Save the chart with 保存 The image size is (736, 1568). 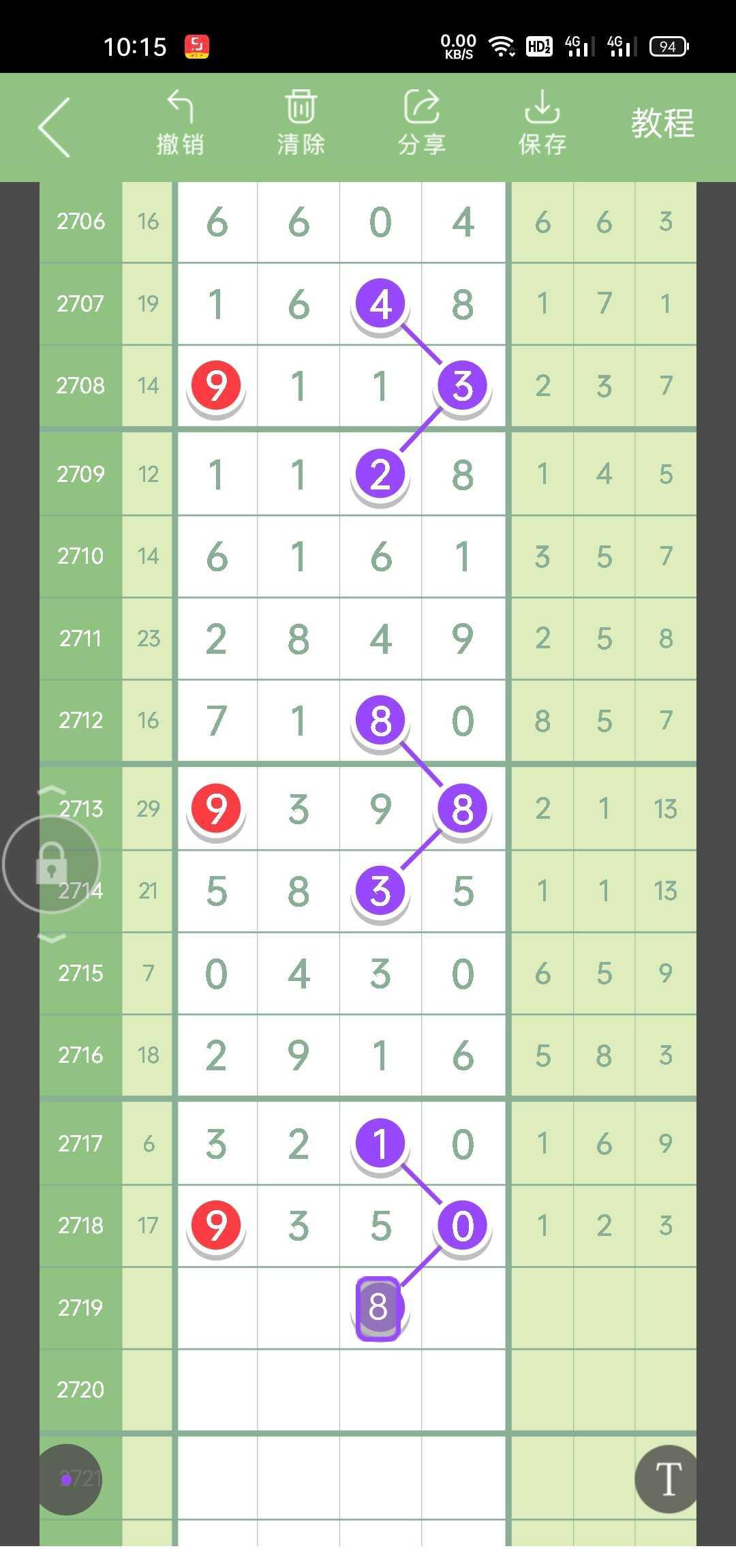click(x=542, y=123)
